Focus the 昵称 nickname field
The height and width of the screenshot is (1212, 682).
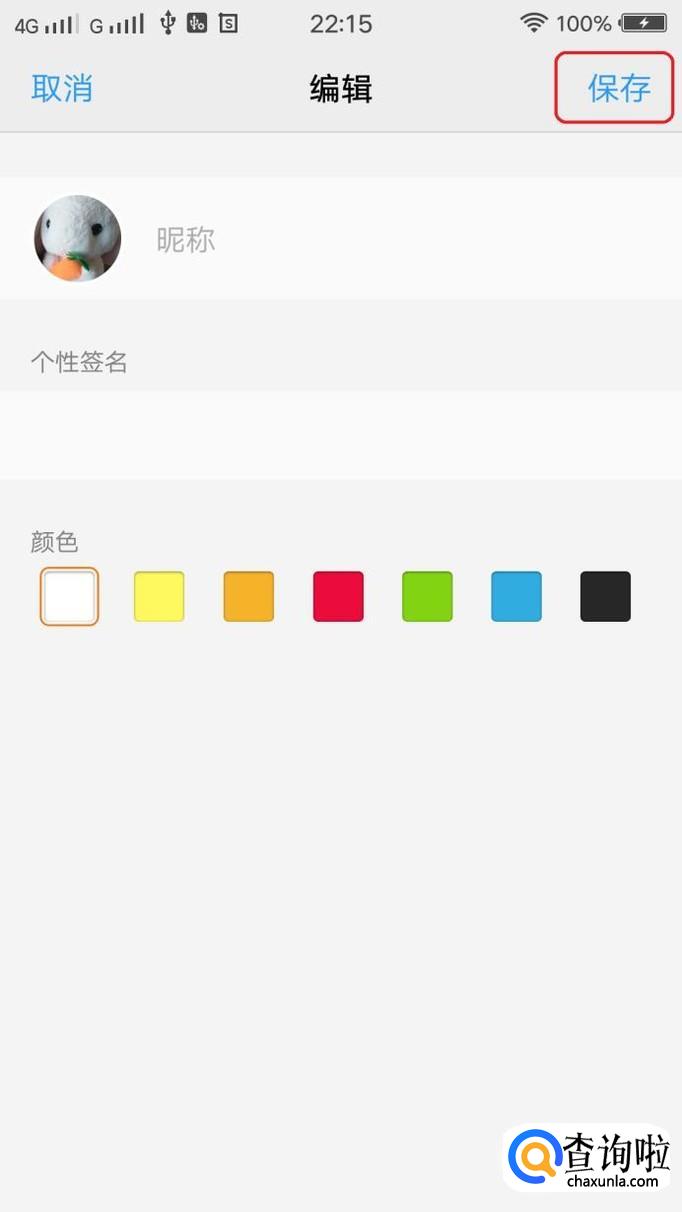(400, 240)
